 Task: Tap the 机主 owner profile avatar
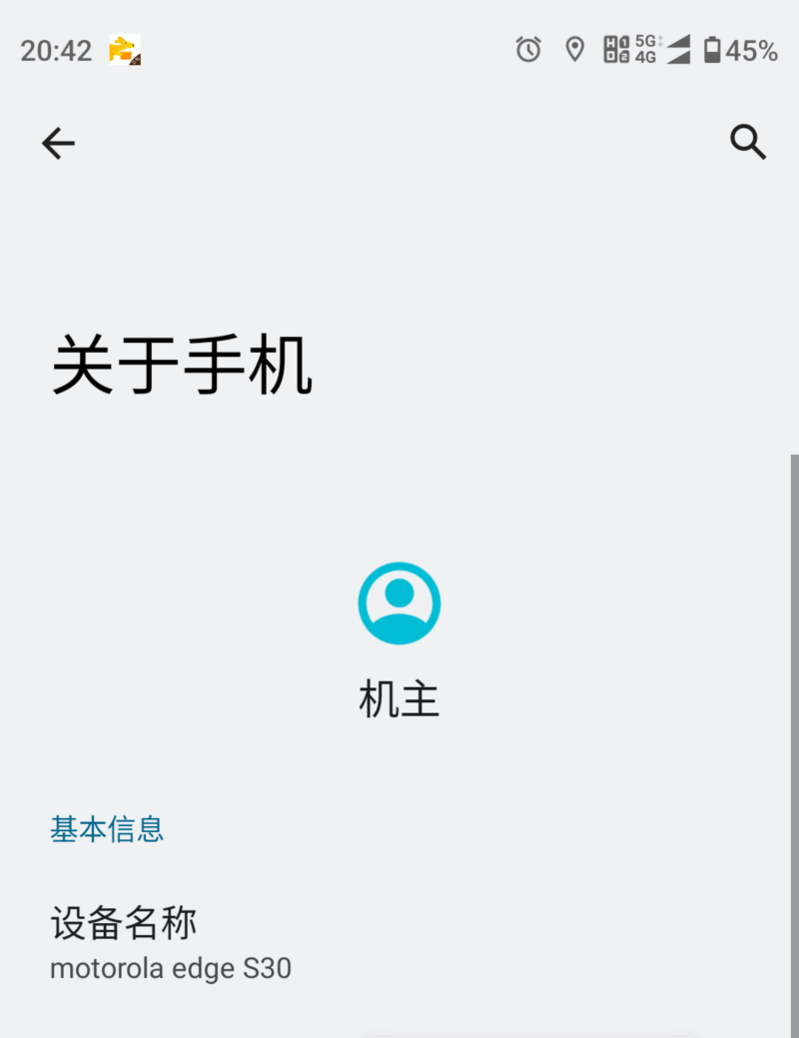pos(399,603)
